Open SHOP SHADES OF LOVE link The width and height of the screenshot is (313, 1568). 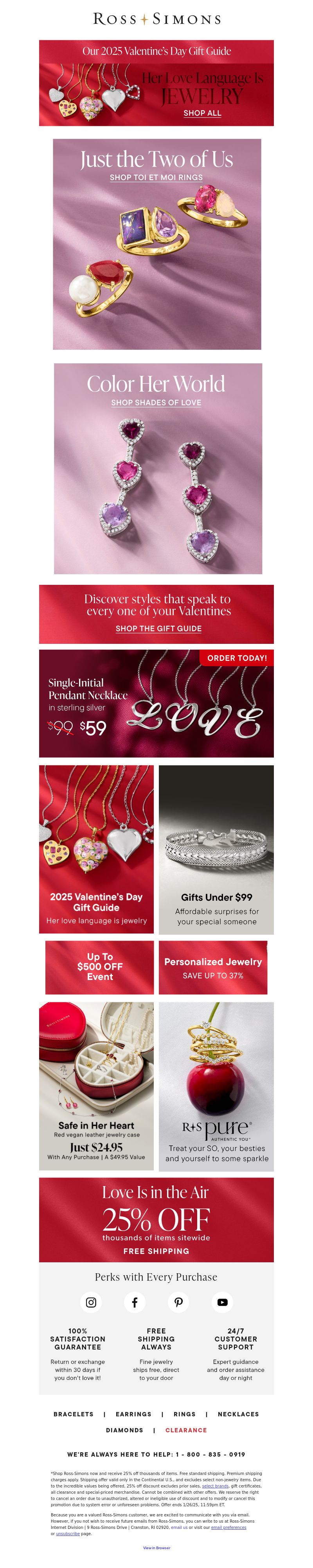pos(156,402)
